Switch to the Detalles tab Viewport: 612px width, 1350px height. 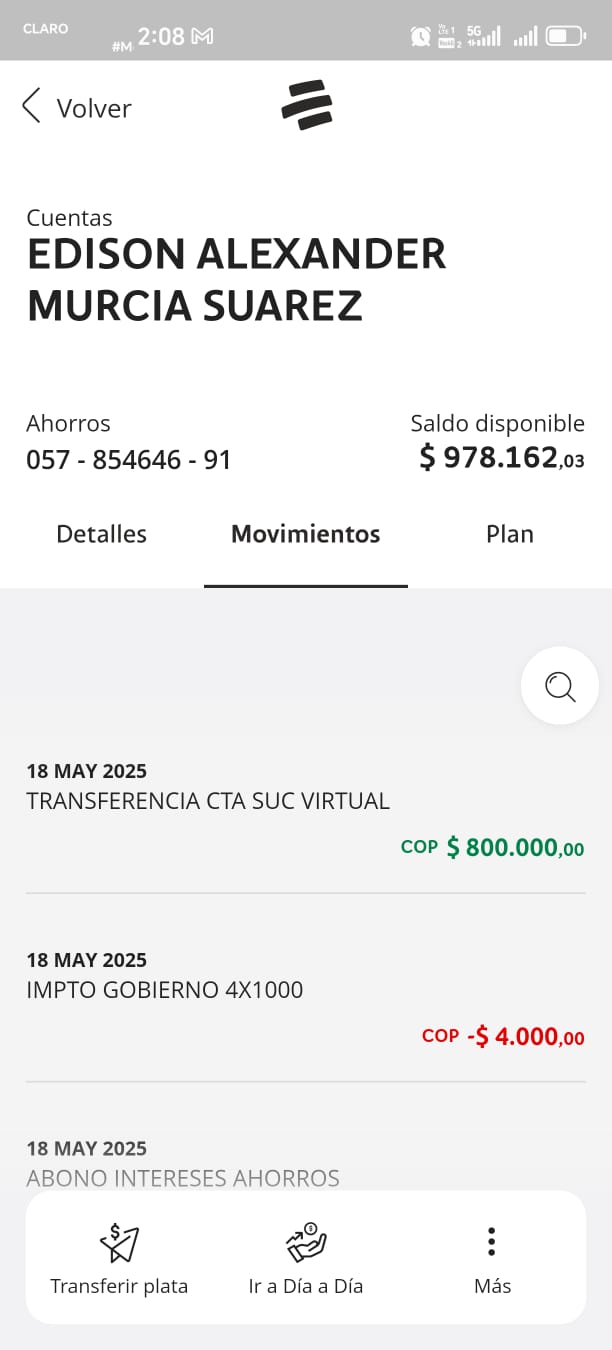tap(101, 534)
